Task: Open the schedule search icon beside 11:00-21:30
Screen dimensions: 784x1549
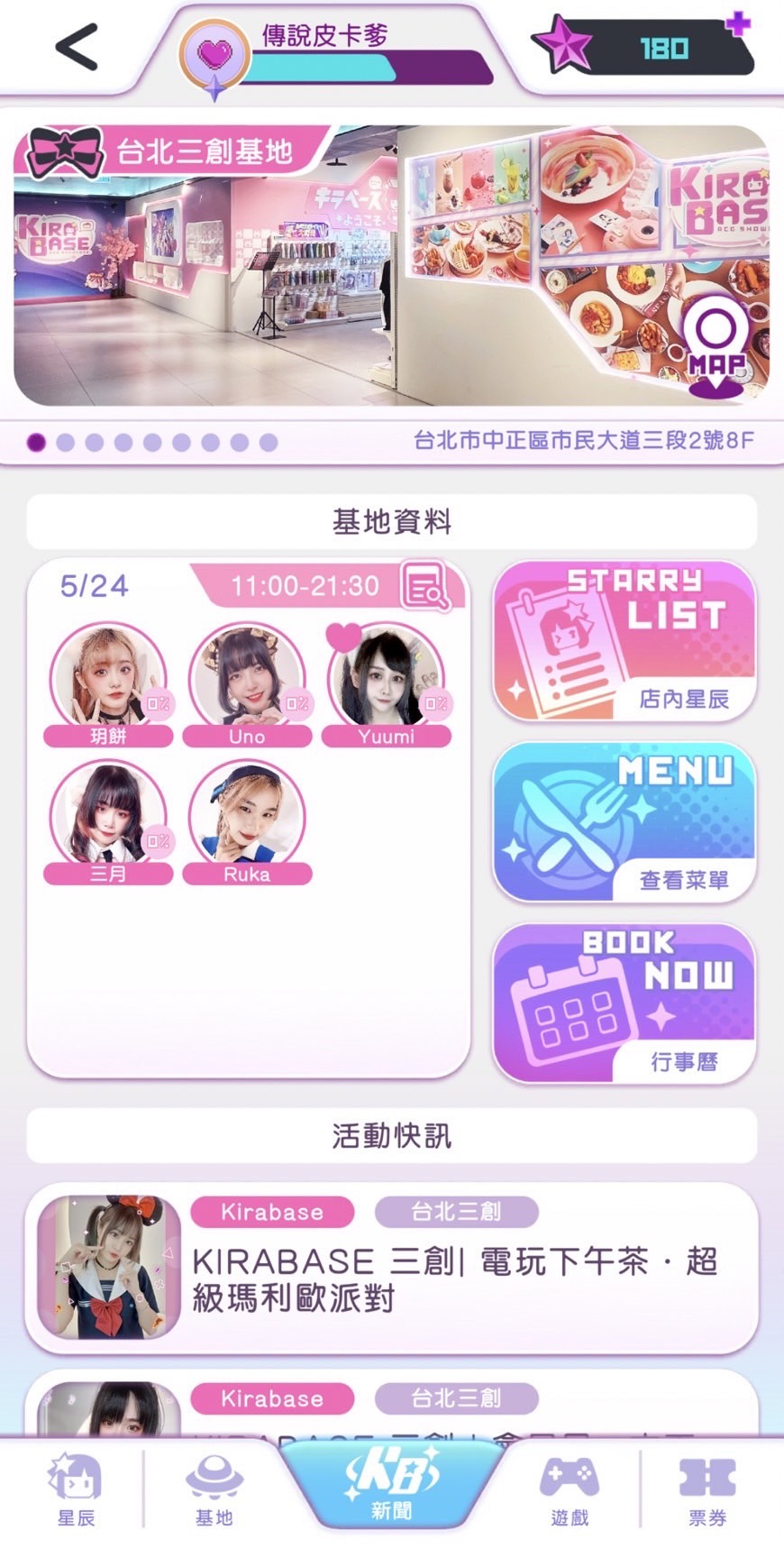Action: point(426,586)
